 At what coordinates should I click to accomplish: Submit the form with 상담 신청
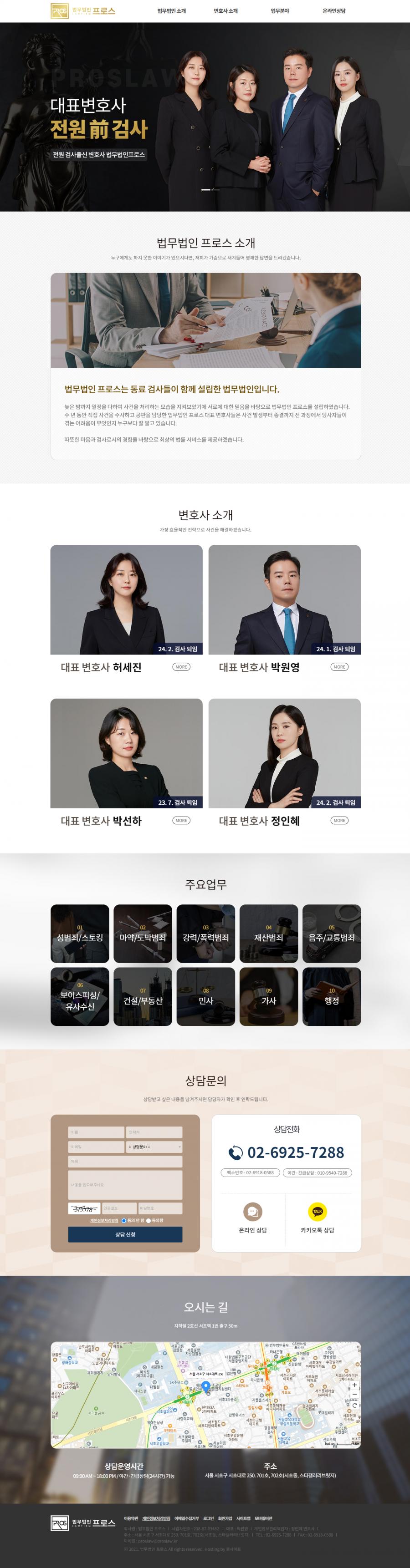pos(125,1234)
